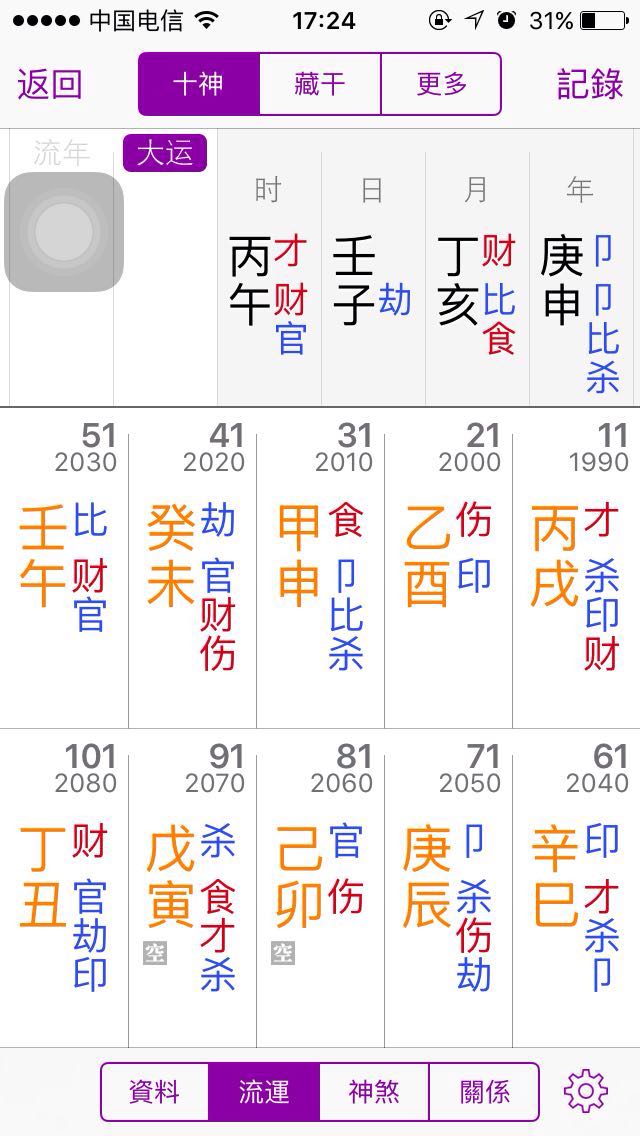Select the 十神 segment

[x=199, y=84]
